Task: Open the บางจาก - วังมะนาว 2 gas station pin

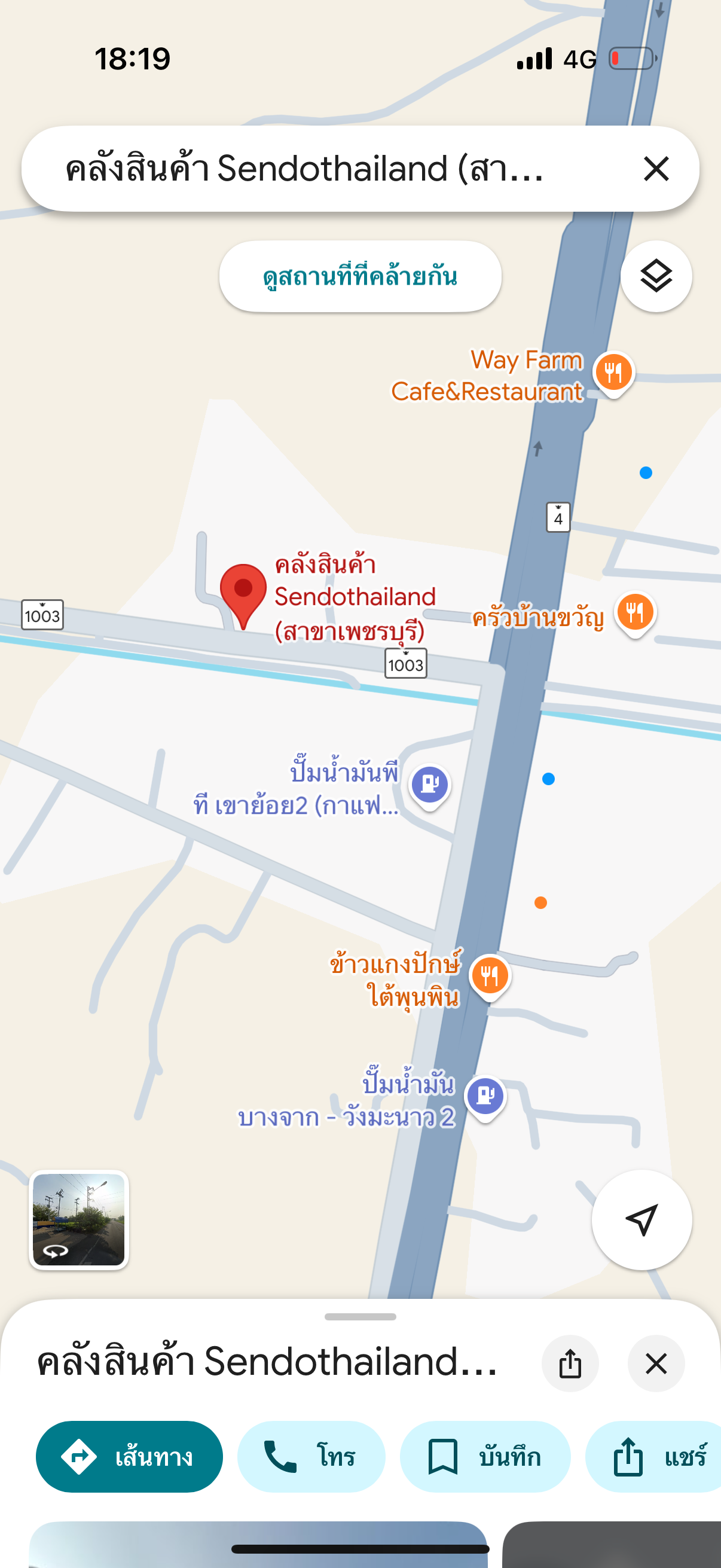Action: [485, 1097]
